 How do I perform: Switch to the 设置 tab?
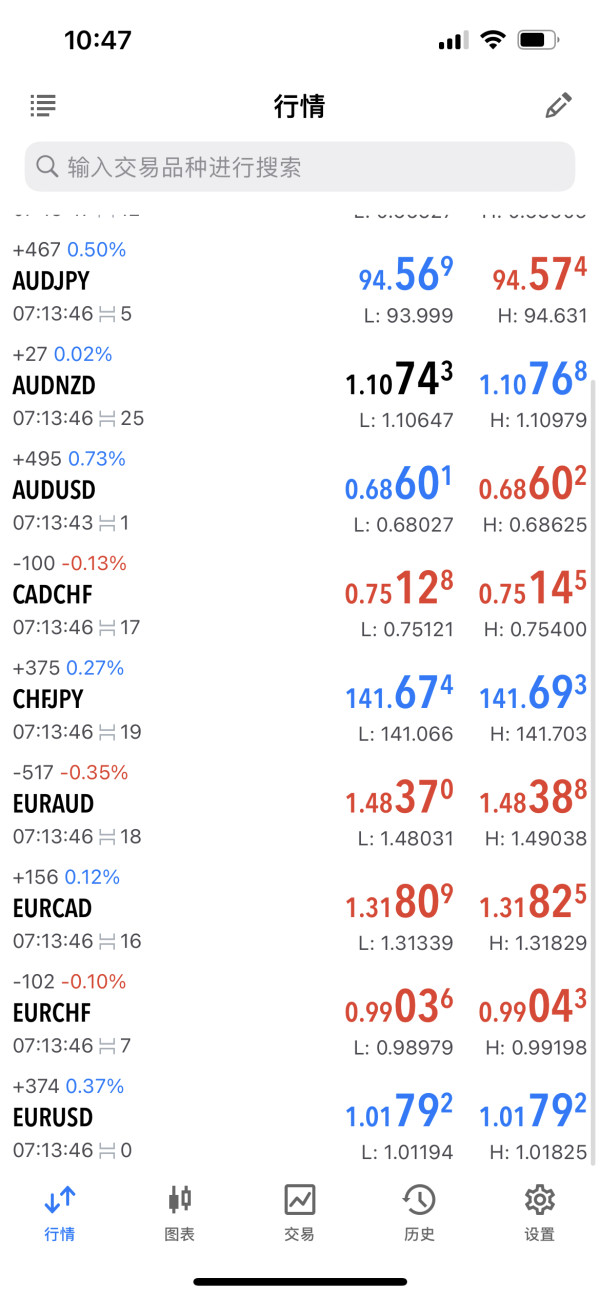(x=539, y=1211)
